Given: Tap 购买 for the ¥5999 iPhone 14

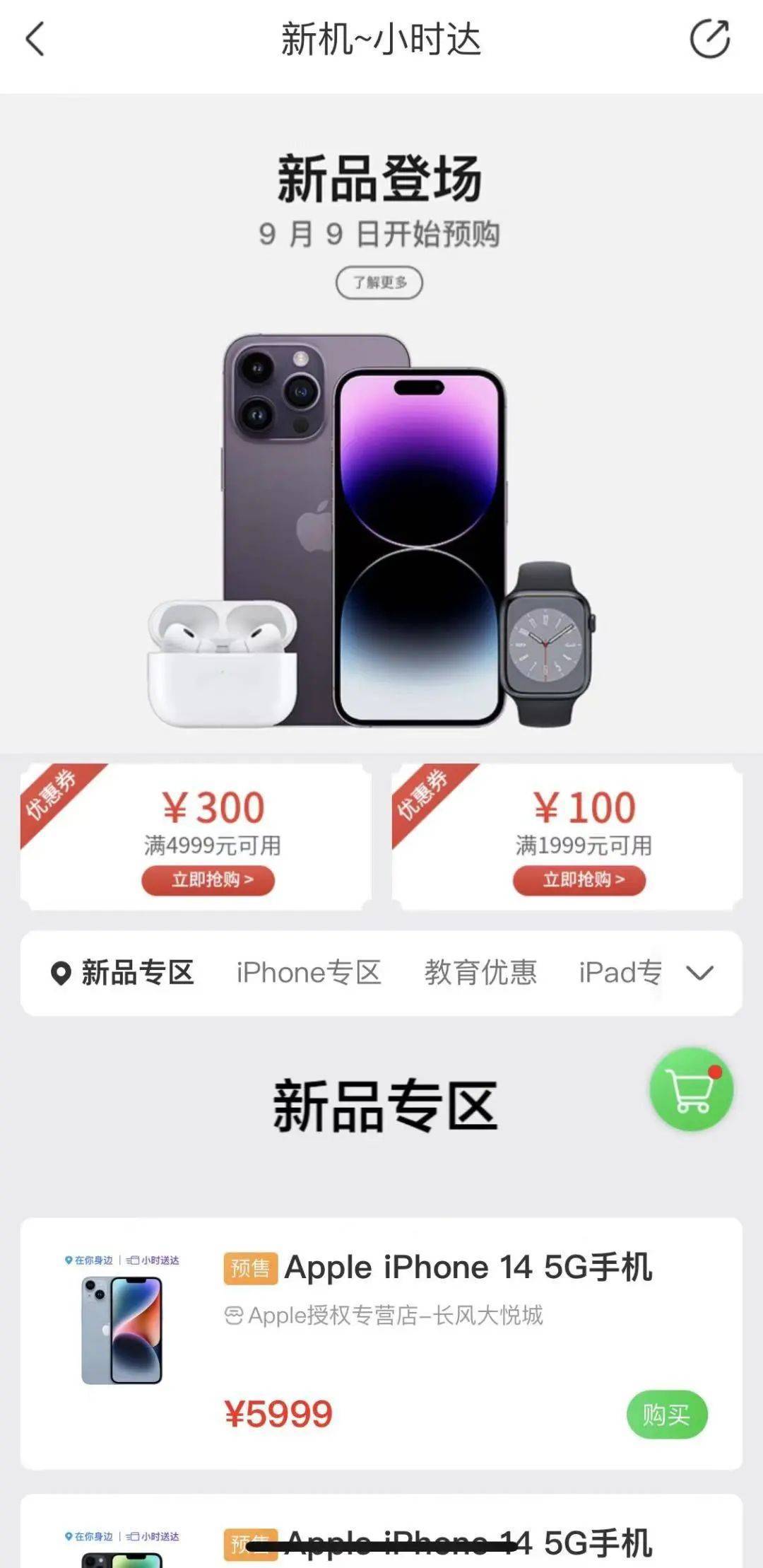Looking at the screenshot, I should click(x=666, y=1415).
